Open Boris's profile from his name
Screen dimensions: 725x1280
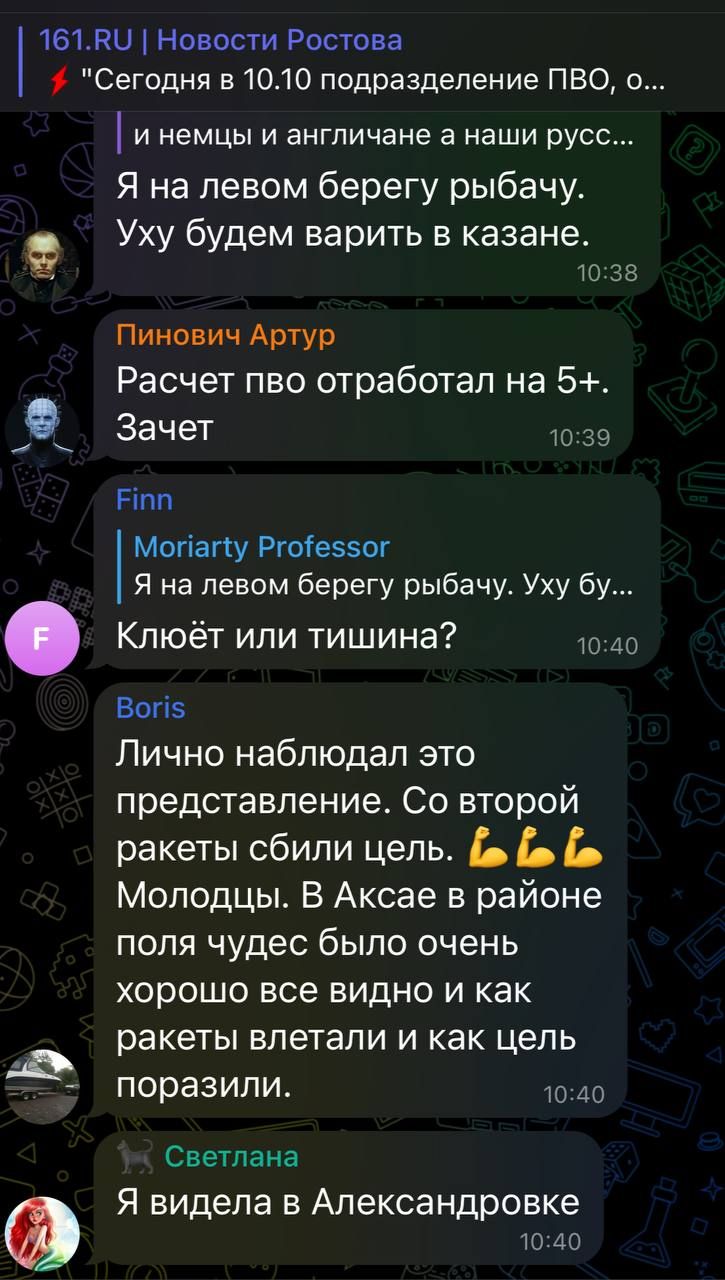pyautogui.click(x=151, y=708)
